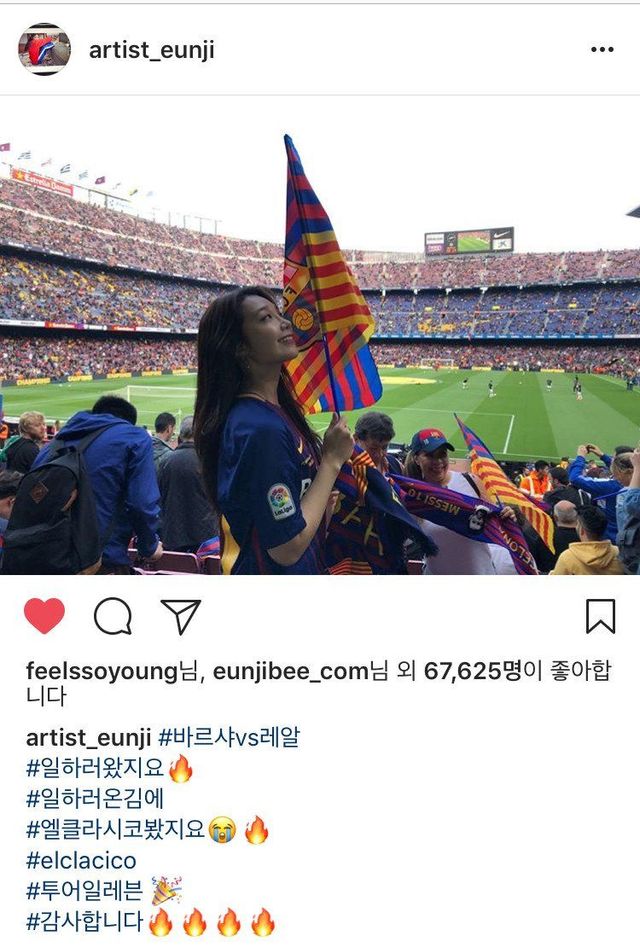
Task: Share the post via the paper plane icon
Action: [180, 616]
